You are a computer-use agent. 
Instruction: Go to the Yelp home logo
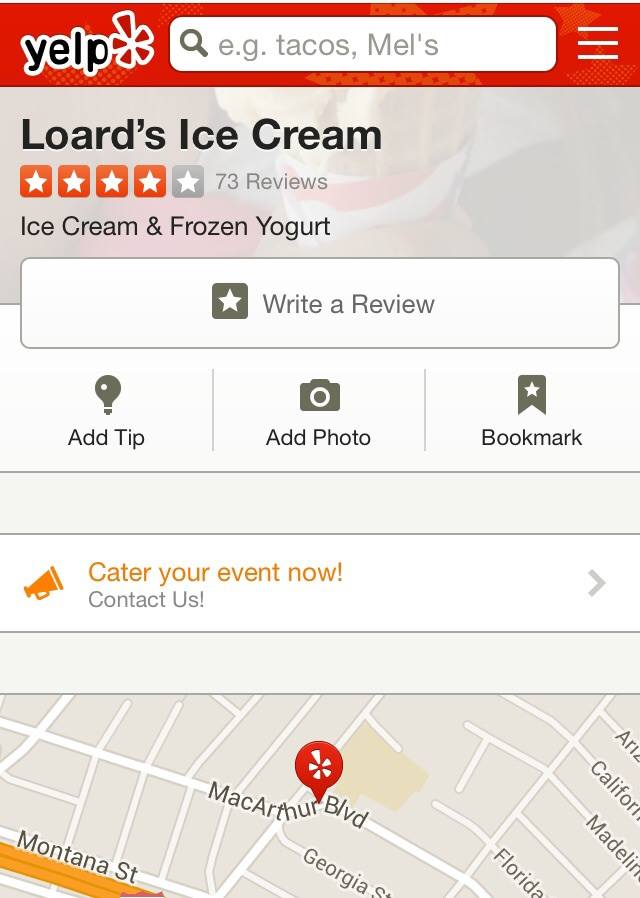click(x=88, y=46)
